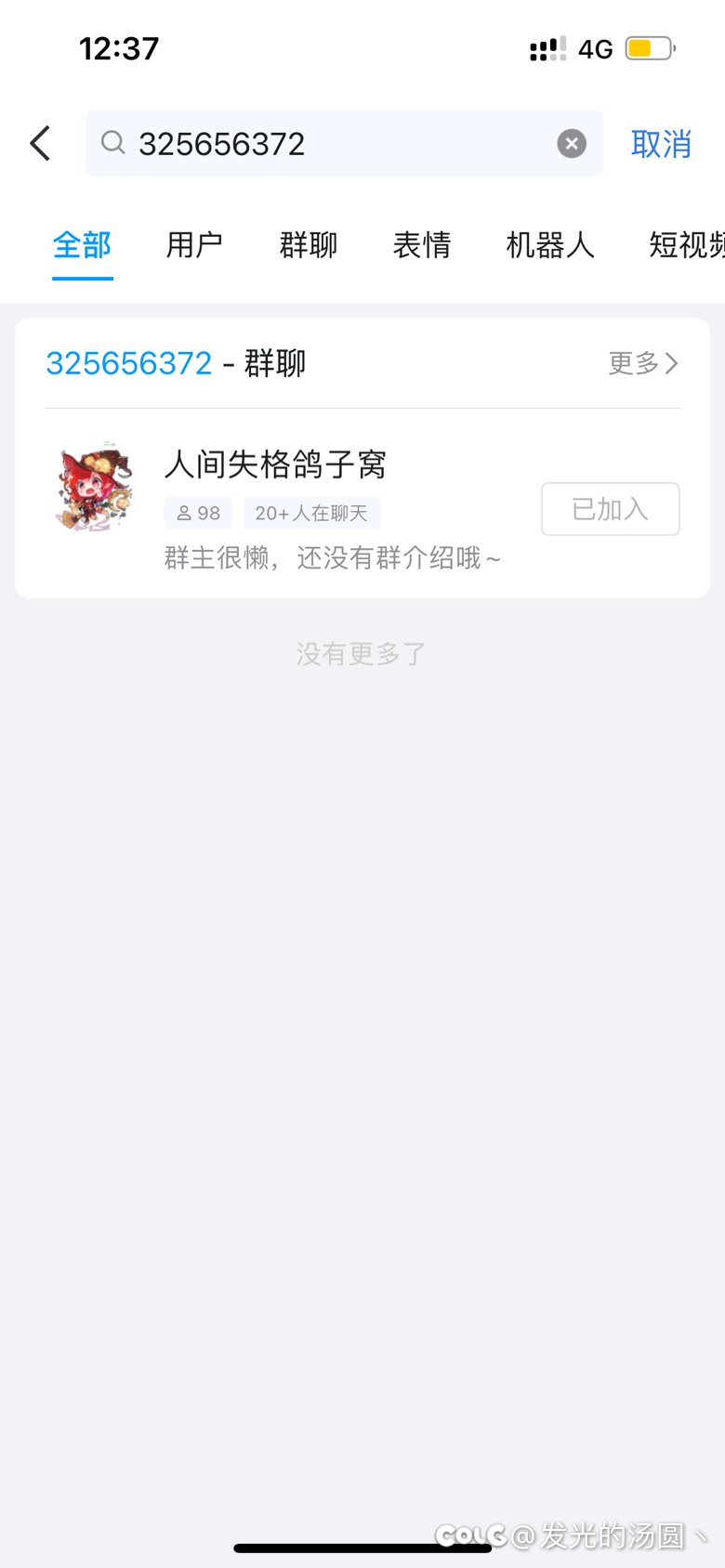Clear the search text with the X icon
725x1568 pixels.
[x=572, y=143]
